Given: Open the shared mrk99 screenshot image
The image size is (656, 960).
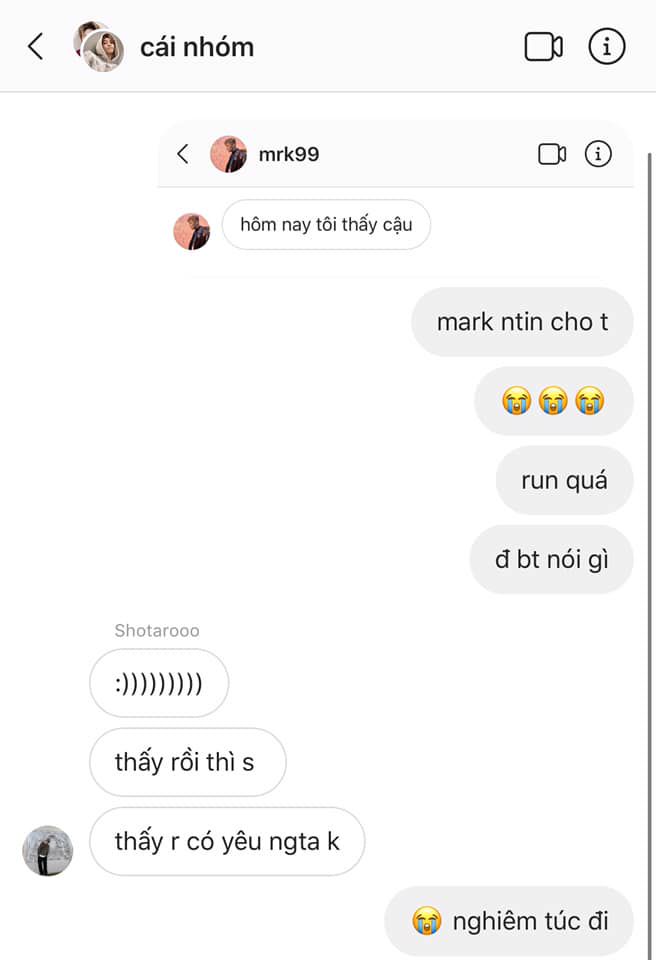Looking at the screenshot, I should pos(396,200).
